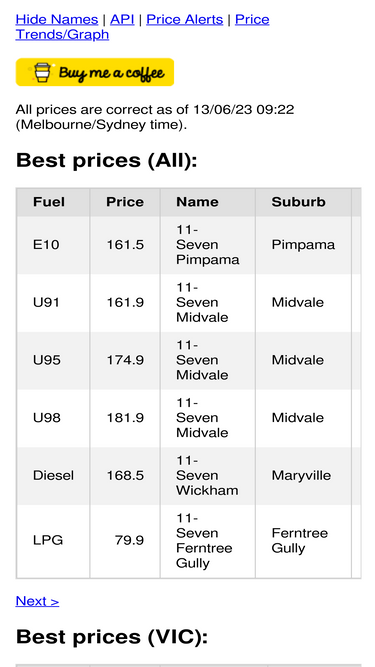Open the Price Alerts link
The width and height of the screenshot is (375, 667).
(x=185, y=20)
